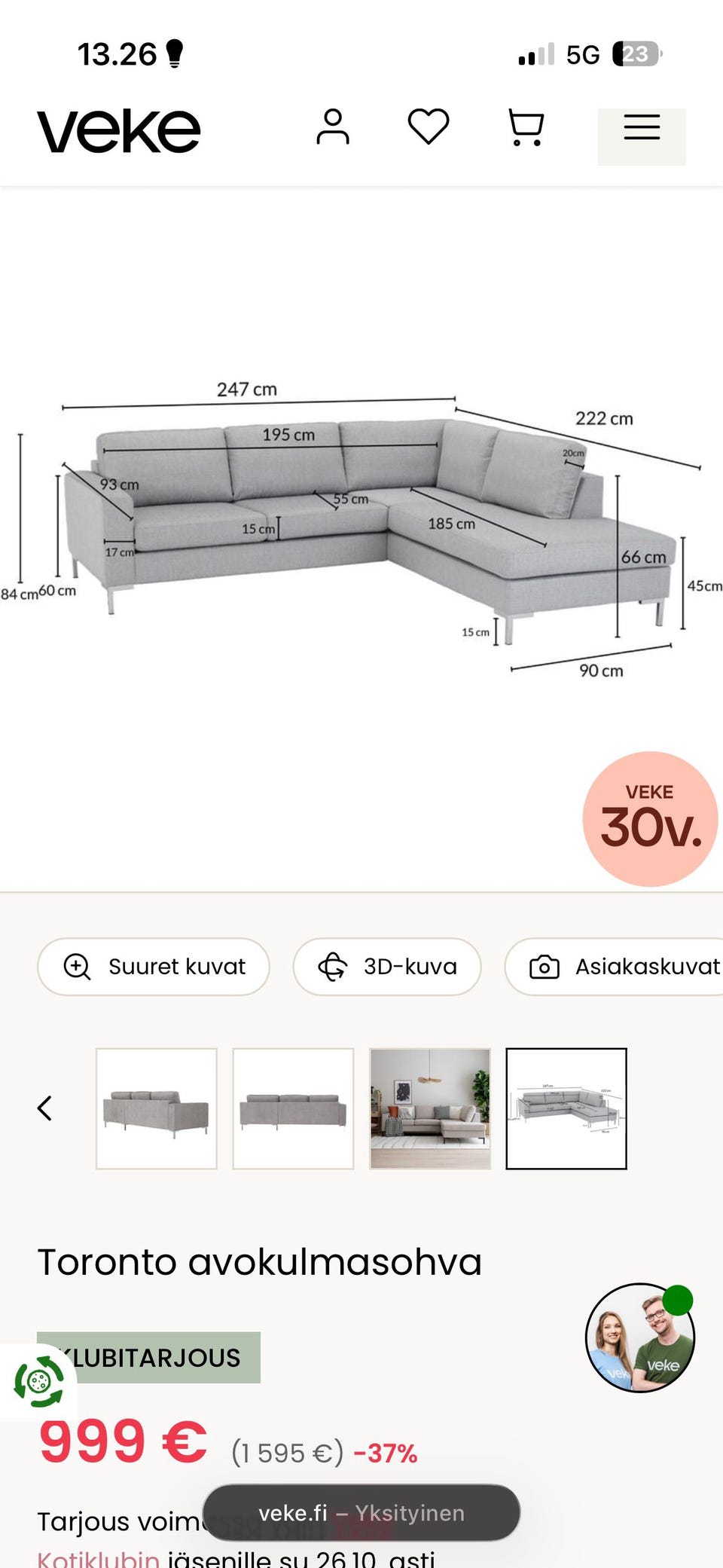Image resolution: width=723 pixels, height=1568 pixels.
Task: Show previous thumbnails with left arrow
Action: pyautogui.click(x=45, y=1108)
